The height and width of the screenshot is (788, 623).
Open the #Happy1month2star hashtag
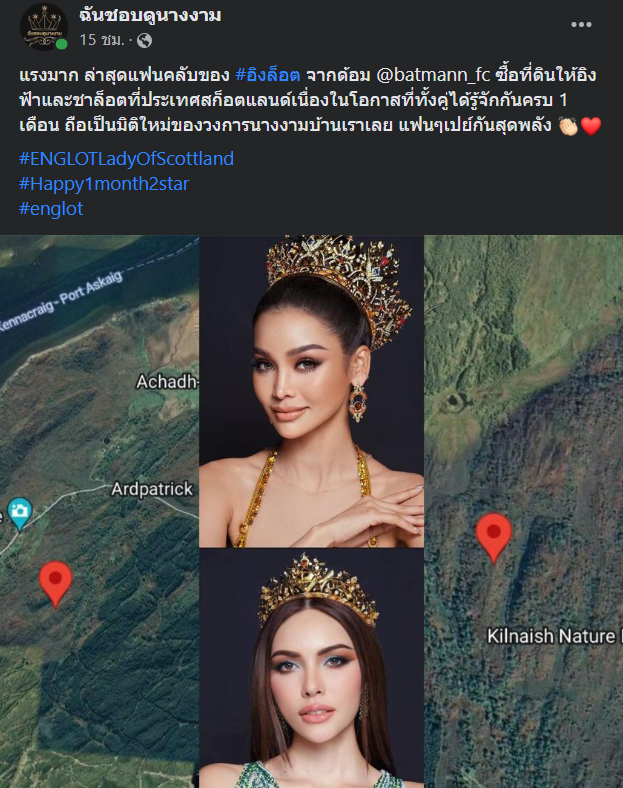pos(104,184)
